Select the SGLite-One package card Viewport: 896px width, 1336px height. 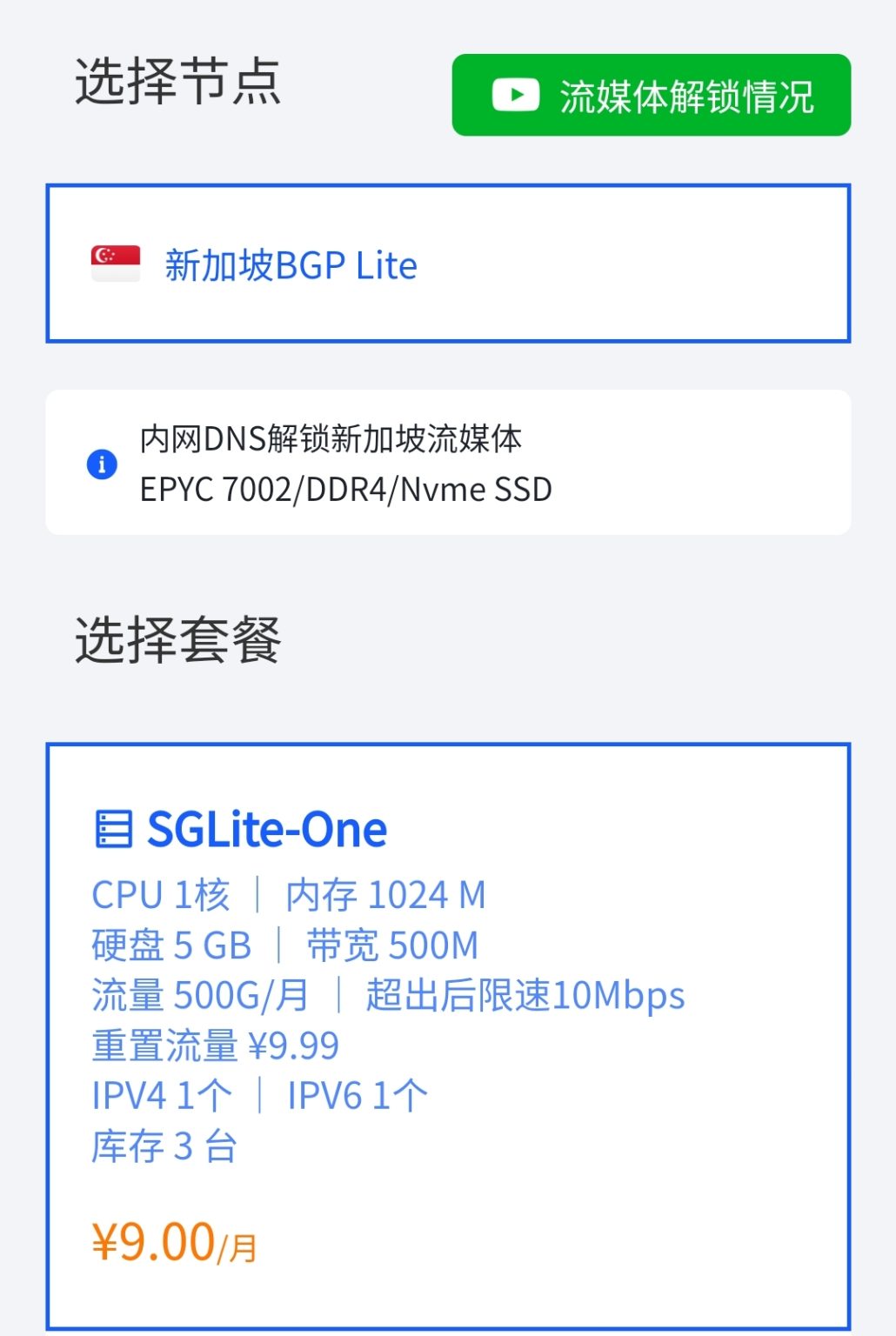tap(448, 1035)
